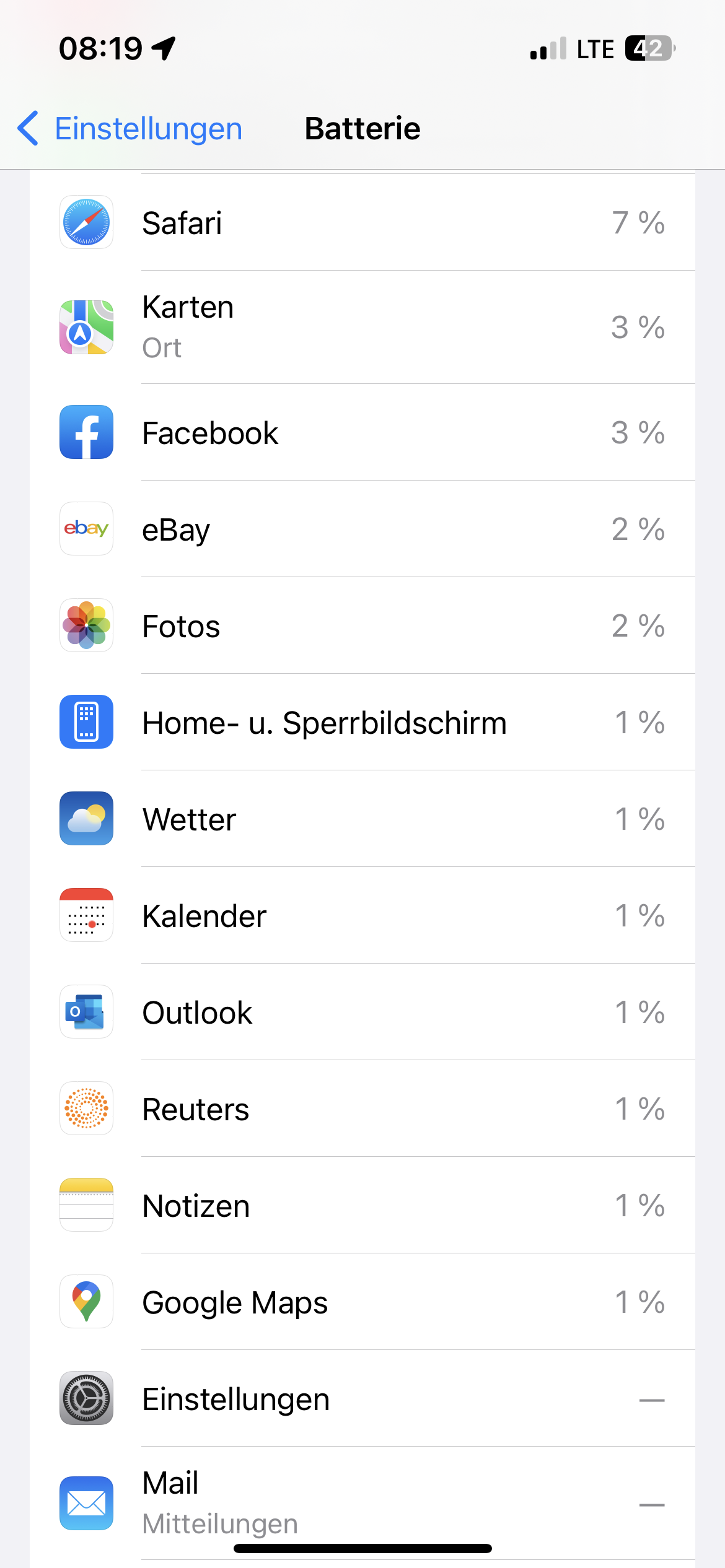Image resolution: width=725 pixels, height=1568 pixels.
Task: Show Wetter battery activity
Action: click(362, 819)
